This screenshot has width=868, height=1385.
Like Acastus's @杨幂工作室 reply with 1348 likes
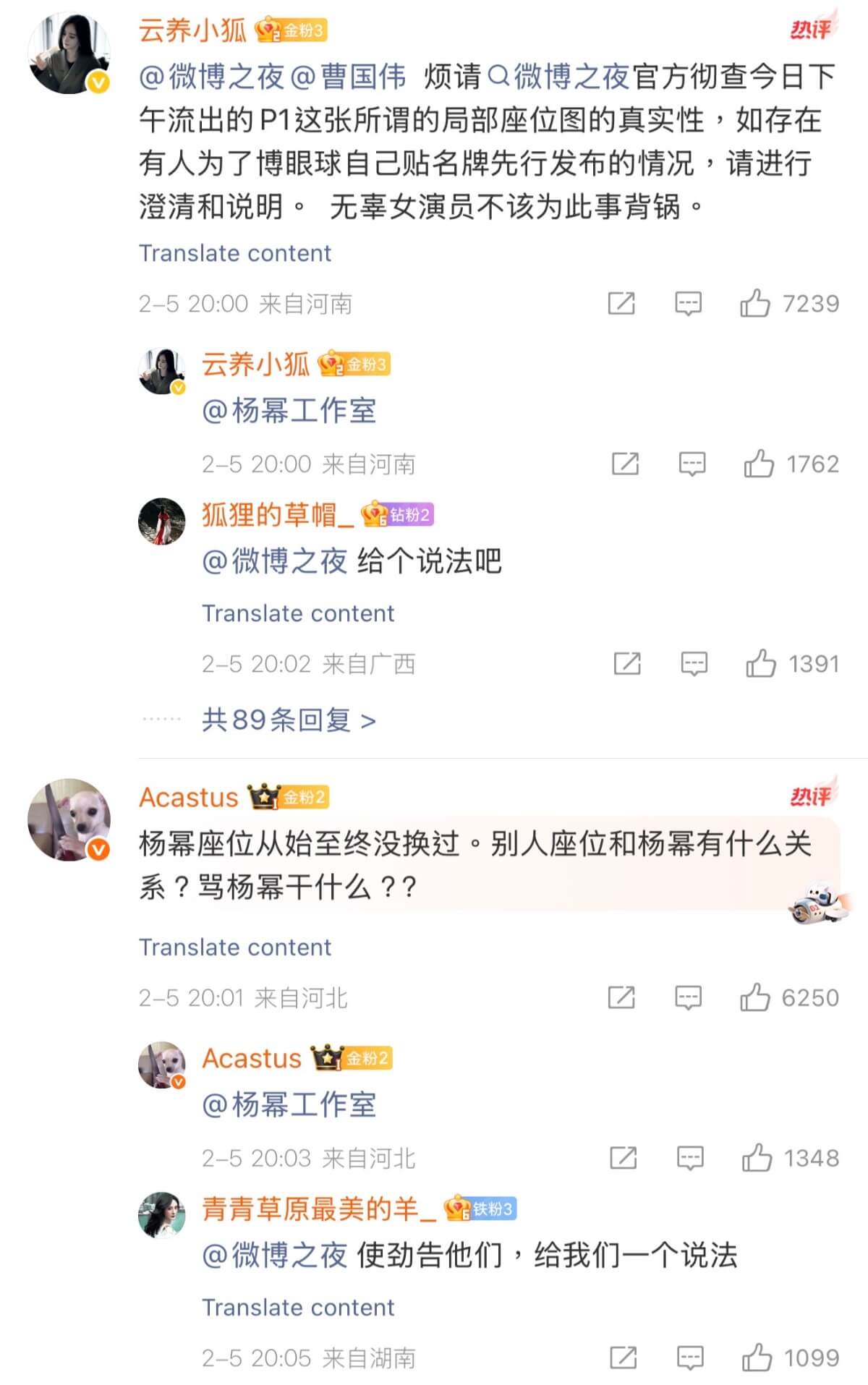[757, 1158]
